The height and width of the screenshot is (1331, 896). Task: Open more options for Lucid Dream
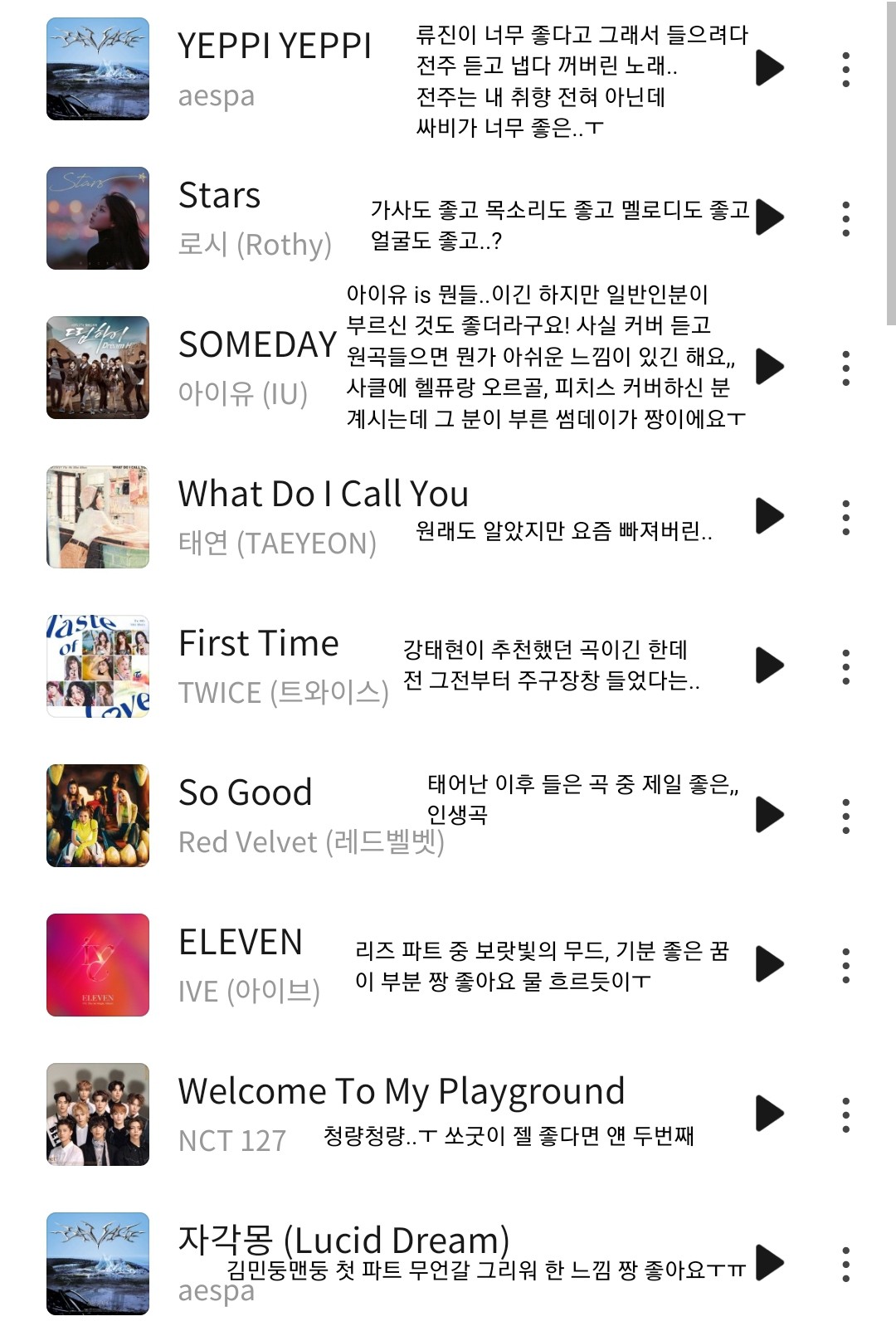tap(845, 1265)
